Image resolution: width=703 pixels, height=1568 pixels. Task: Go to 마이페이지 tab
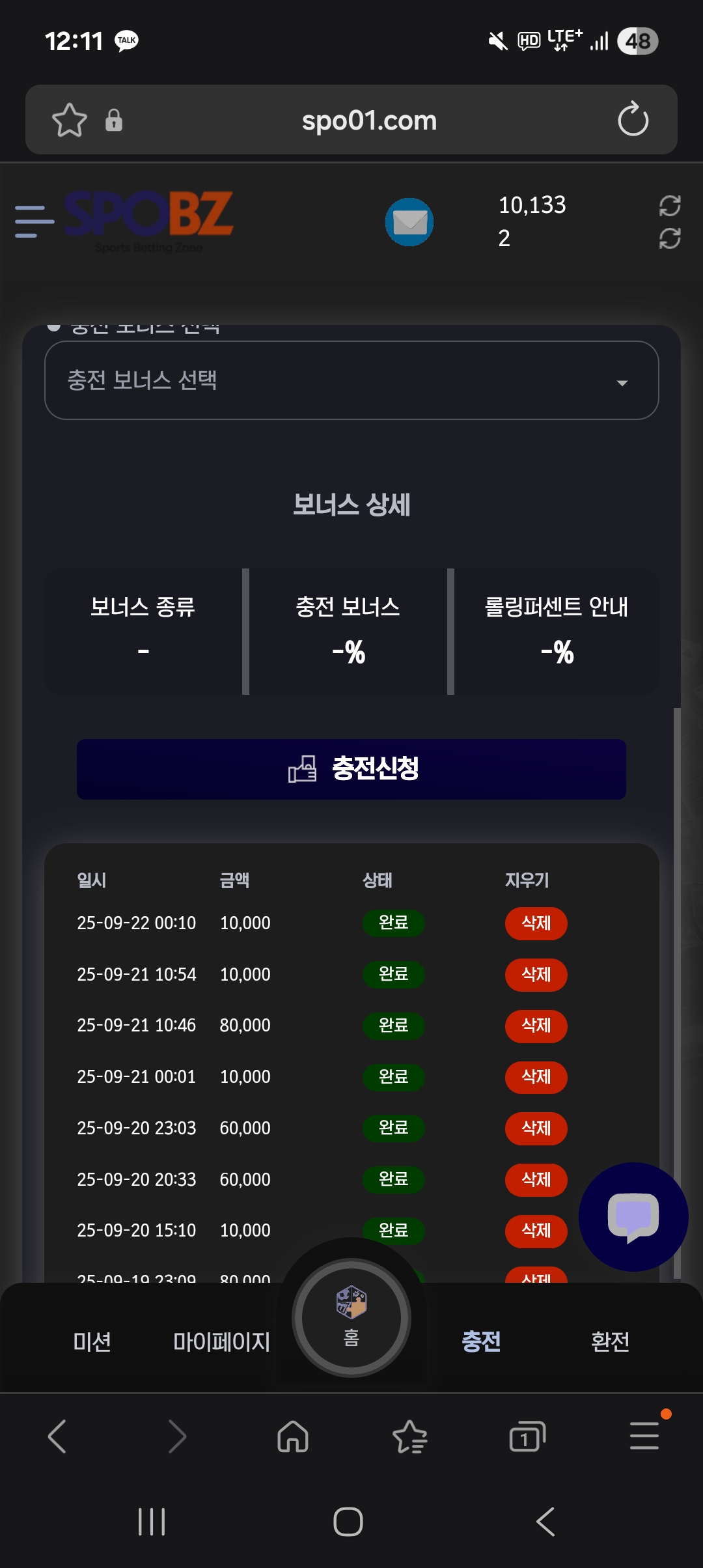click(221, 1342)
